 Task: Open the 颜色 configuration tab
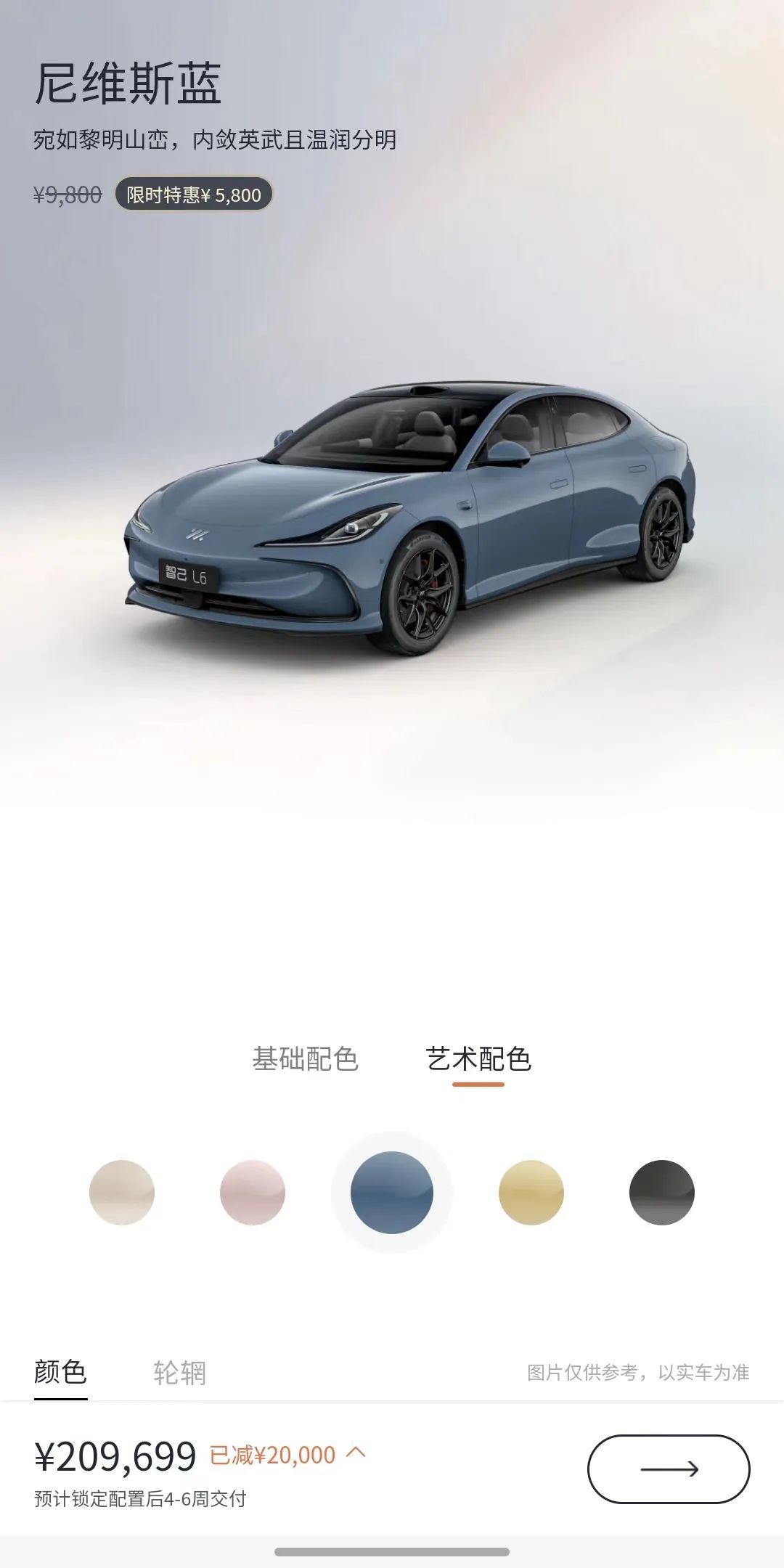tap(60, 1373)
